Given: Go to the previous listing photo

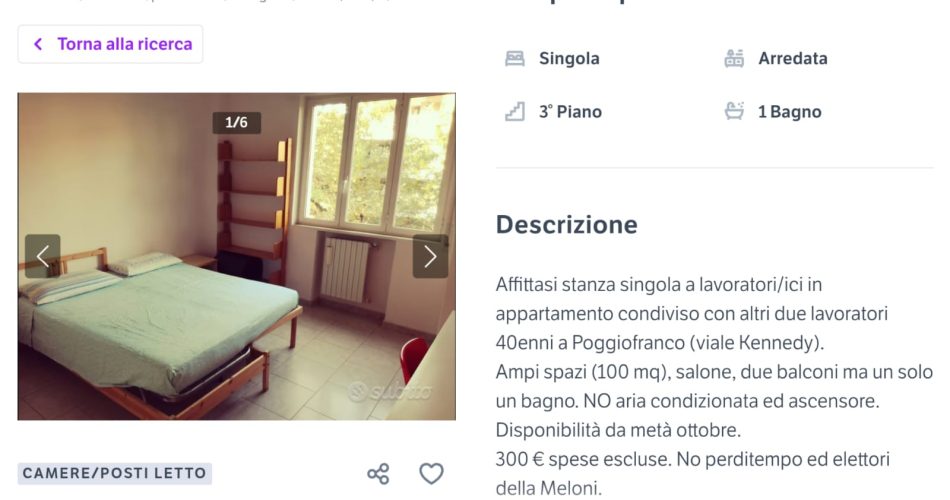Looking at the screenshot, I should (x=43, y=257).
